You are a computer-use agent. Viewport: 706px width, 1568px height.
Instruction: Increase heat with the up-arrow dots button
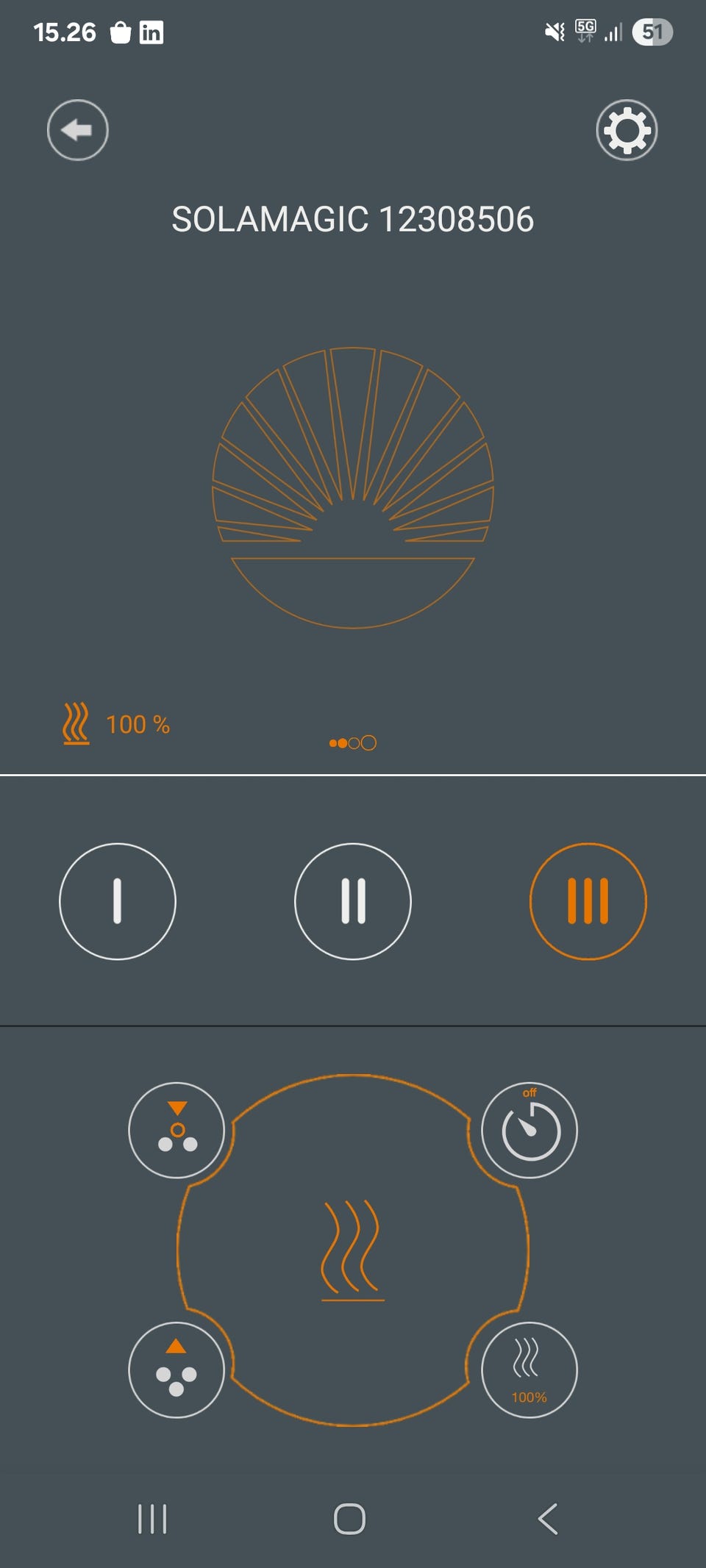176,1370
